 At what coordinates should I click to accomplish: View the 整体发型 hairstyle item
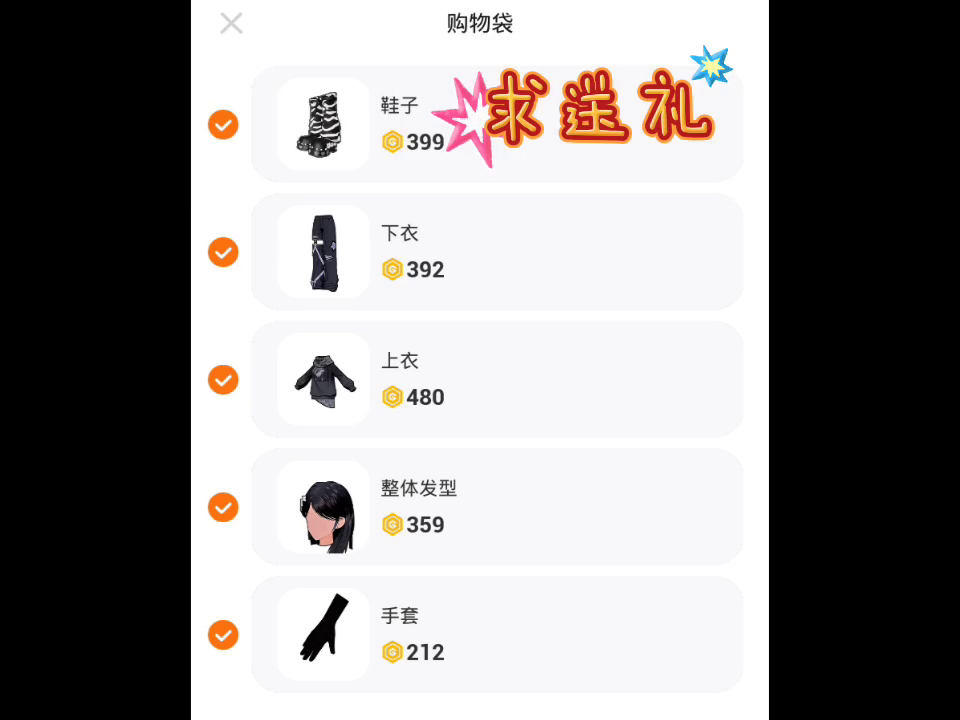(323, 507)
